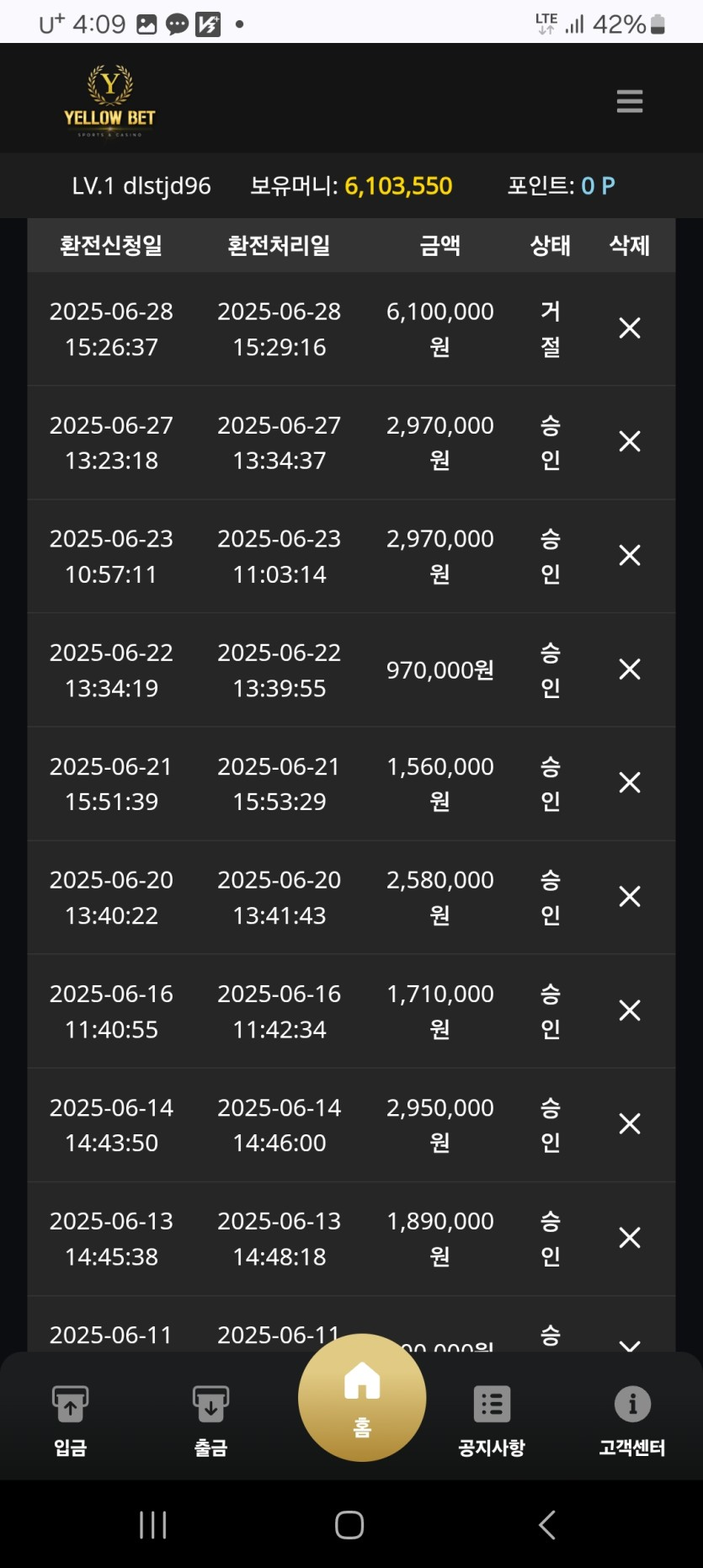Go to the 홈 home button
Viewport: 703px width, 1568px height.
pos(362,1398)
